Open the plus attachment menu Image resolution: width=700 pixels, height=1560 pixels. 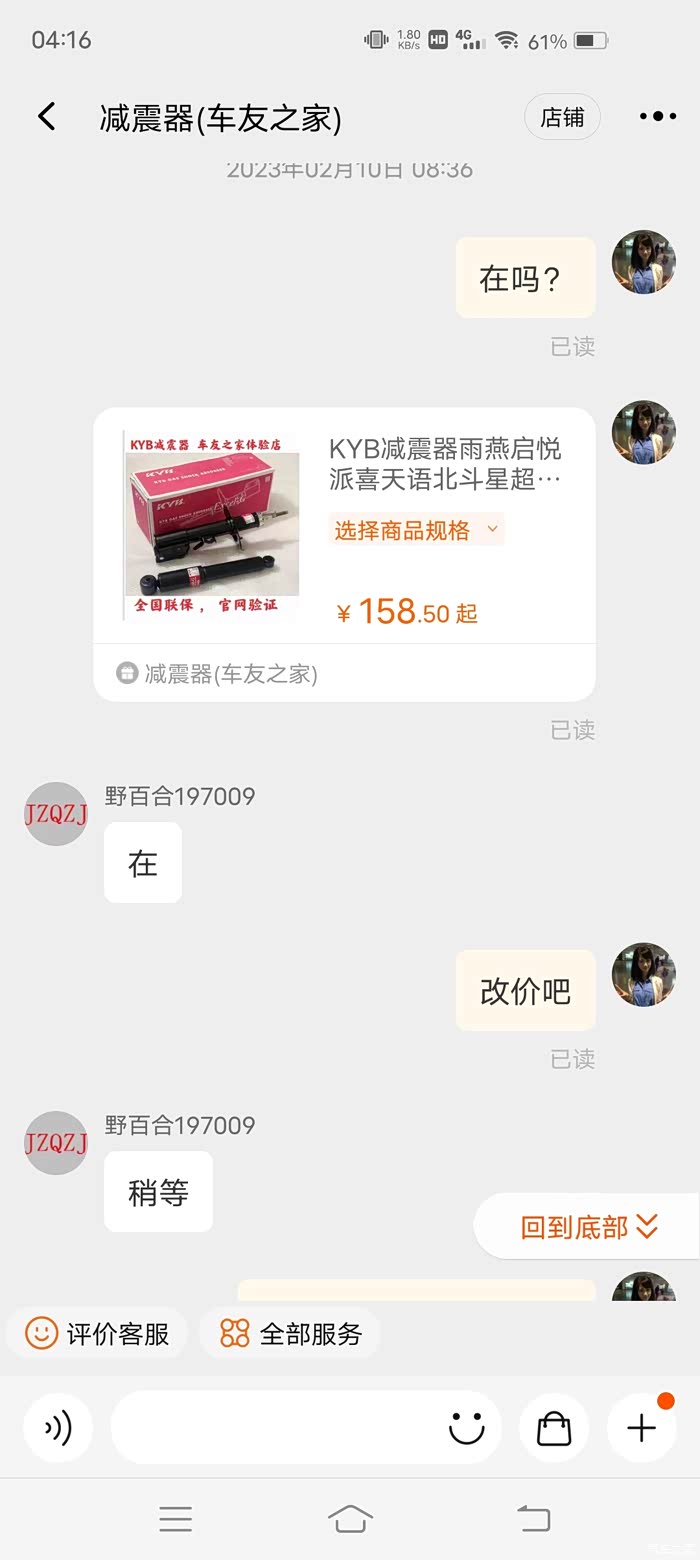(x=641, y=1428)
